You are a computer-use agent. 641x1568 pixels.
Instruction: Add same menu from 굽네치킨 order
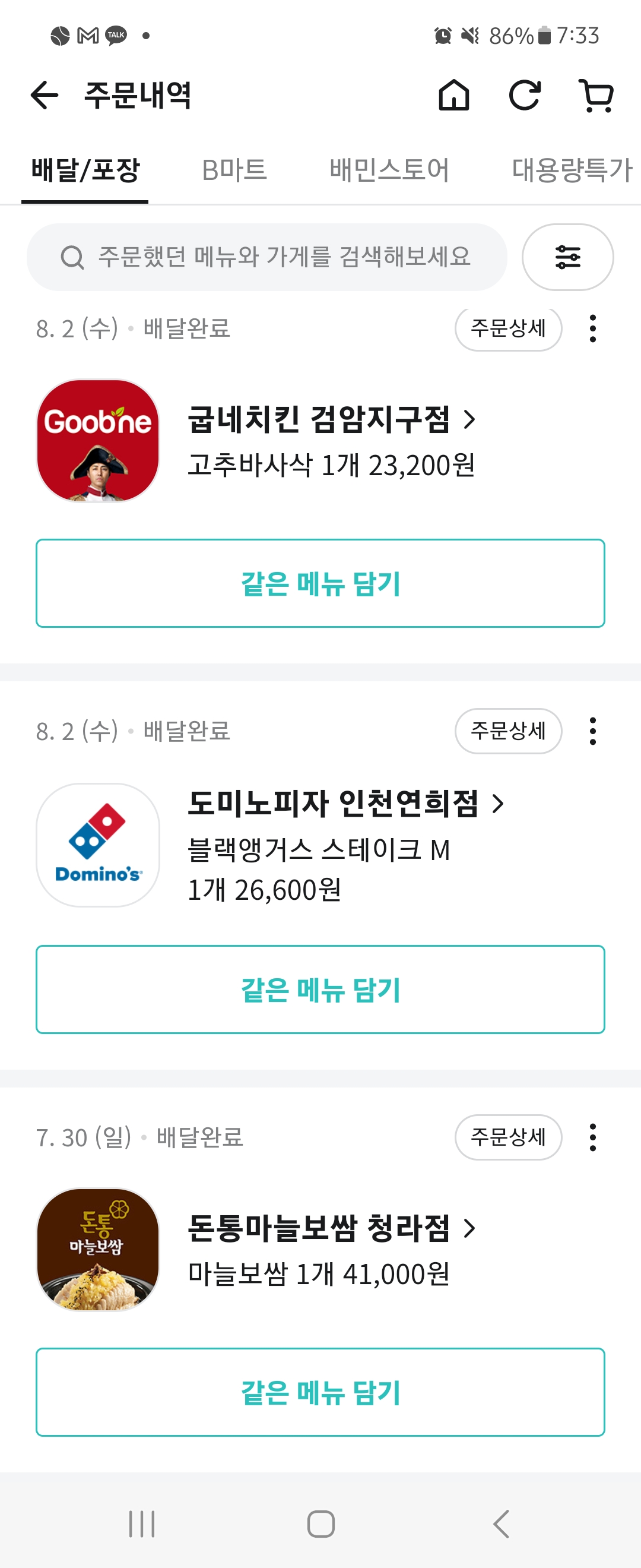click(x=320, y=583)
